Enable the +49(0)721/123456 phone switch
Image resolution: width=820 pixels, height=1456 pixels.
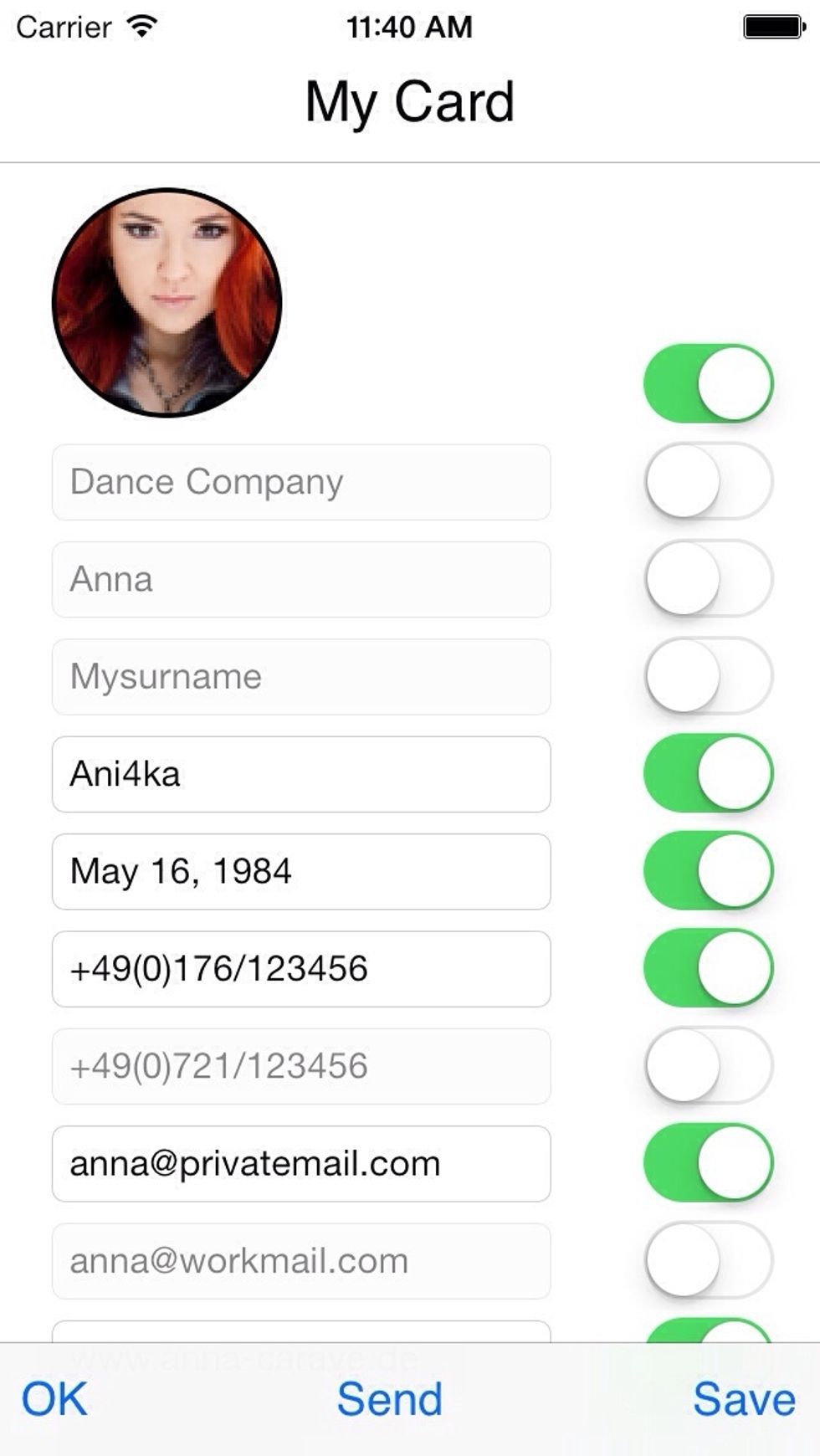tap(708, 1065)
